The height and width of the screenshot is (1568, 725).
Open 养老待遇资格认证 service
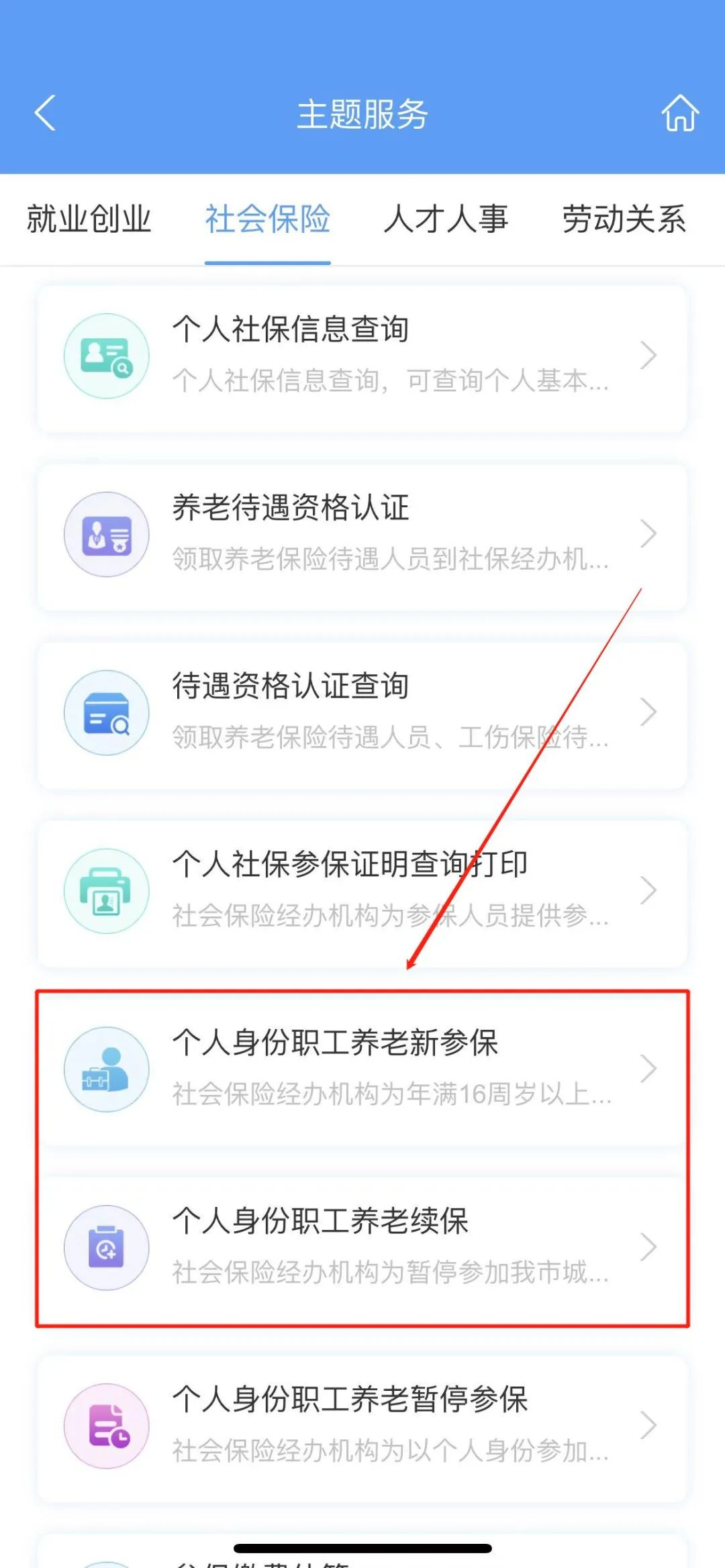click(362, 535)
